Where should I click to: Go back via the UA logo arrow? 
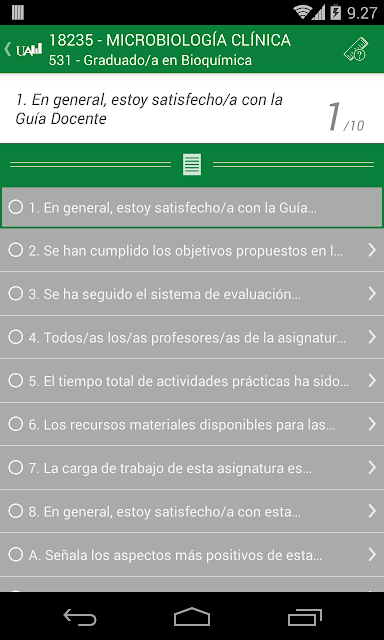pos(23,49)
